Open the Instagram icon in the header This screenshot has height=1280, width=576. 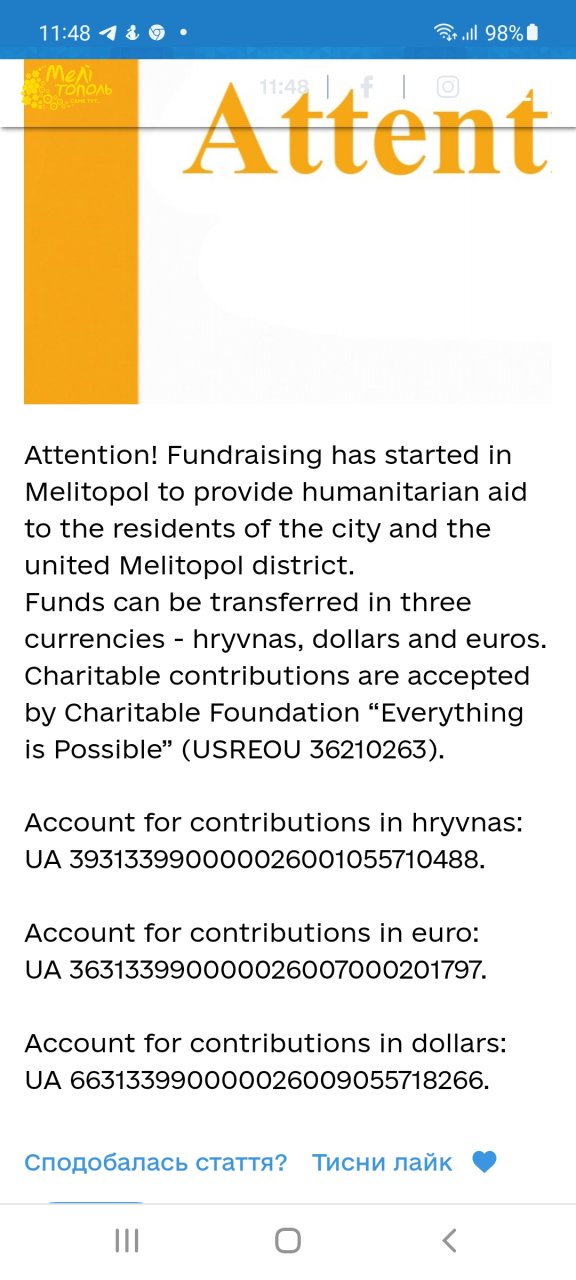point(448,87)
